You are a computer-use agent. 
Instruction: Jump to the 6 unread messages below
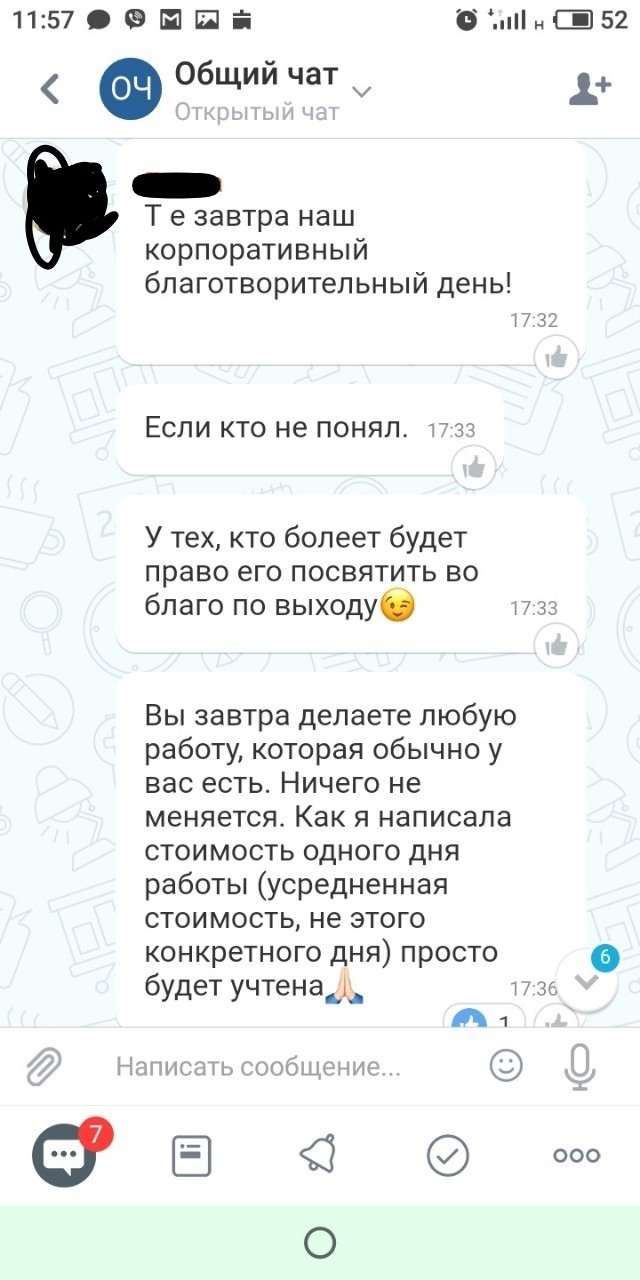(x=587, y=980)
